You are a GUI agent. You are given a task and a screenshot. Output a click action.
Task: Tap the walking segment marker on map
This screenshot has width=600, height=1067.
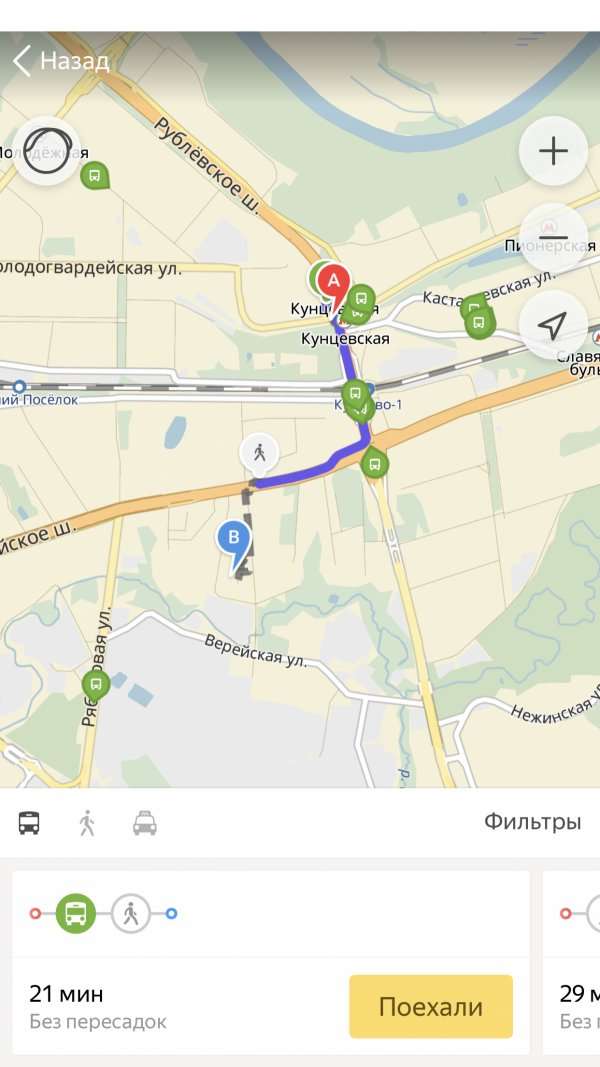point(260,453)
